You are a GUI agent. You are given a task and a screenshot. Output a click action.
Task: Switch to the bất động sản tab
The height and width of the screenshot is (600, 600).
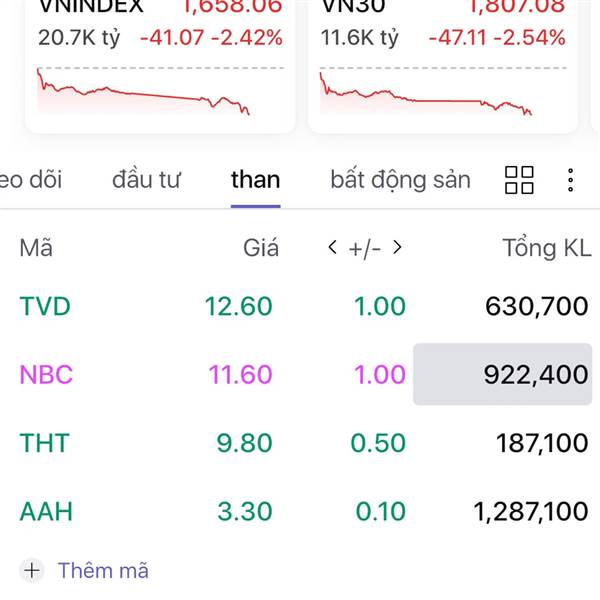pos(400,180)
